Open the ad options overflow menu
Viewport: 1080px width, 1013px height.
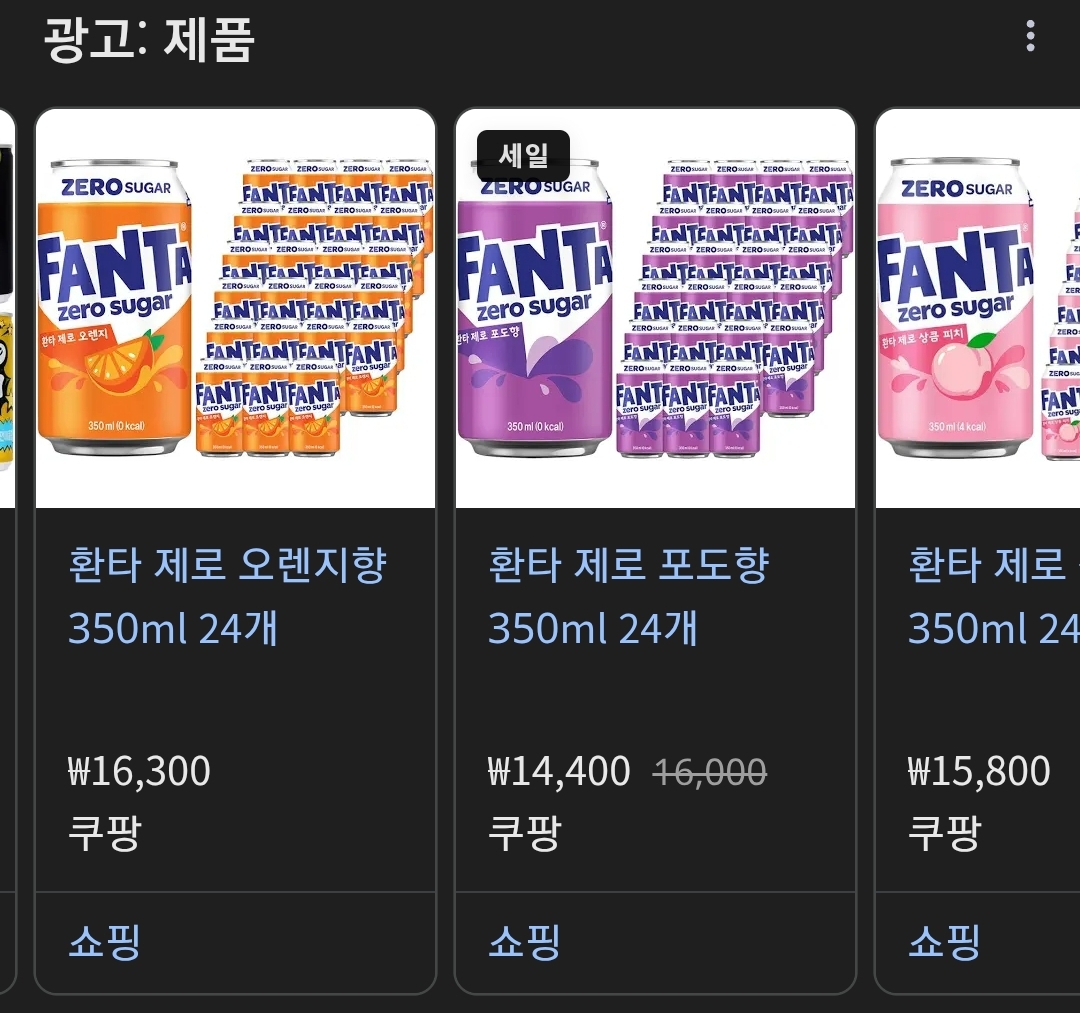tap(1030, 37)
